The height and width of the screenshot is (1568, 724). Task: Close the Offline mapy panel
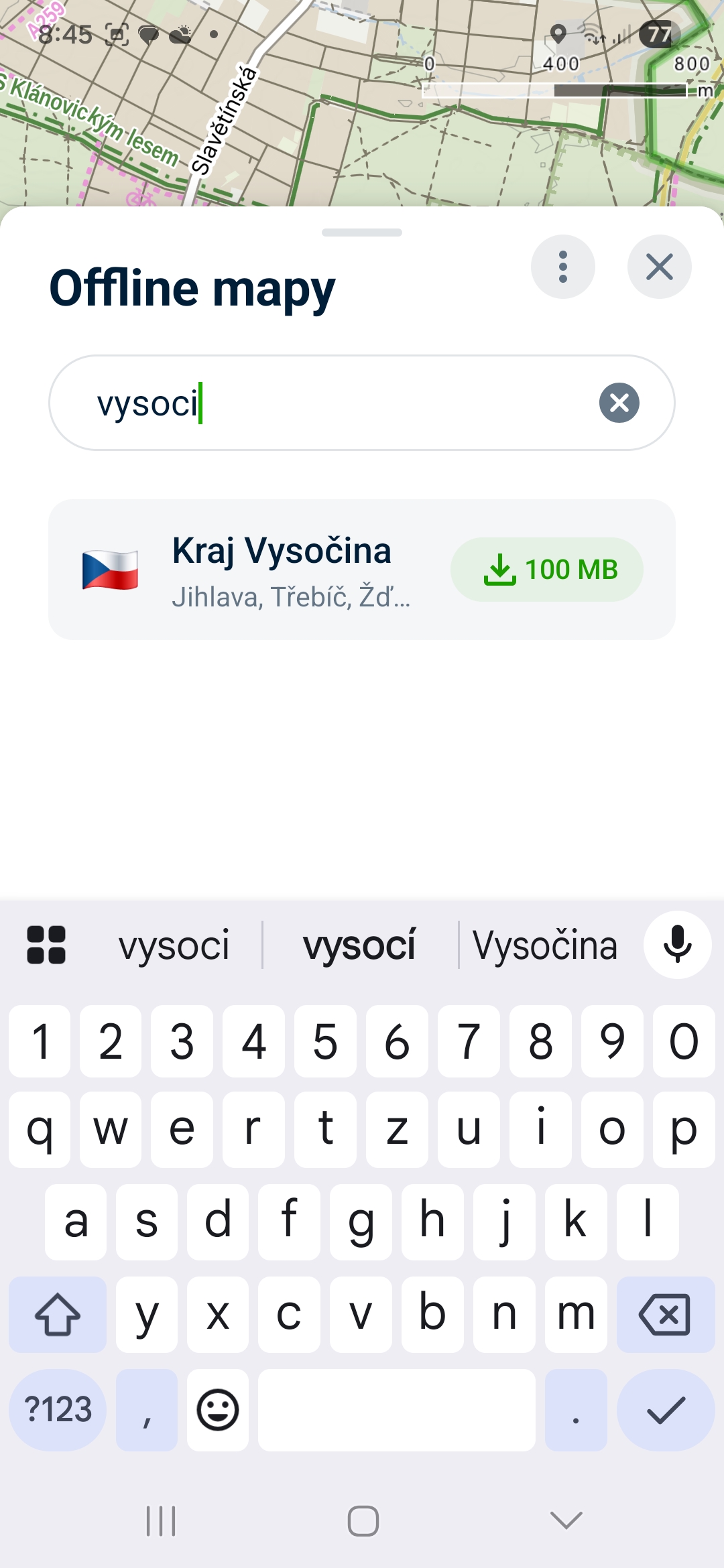(659, 267)
